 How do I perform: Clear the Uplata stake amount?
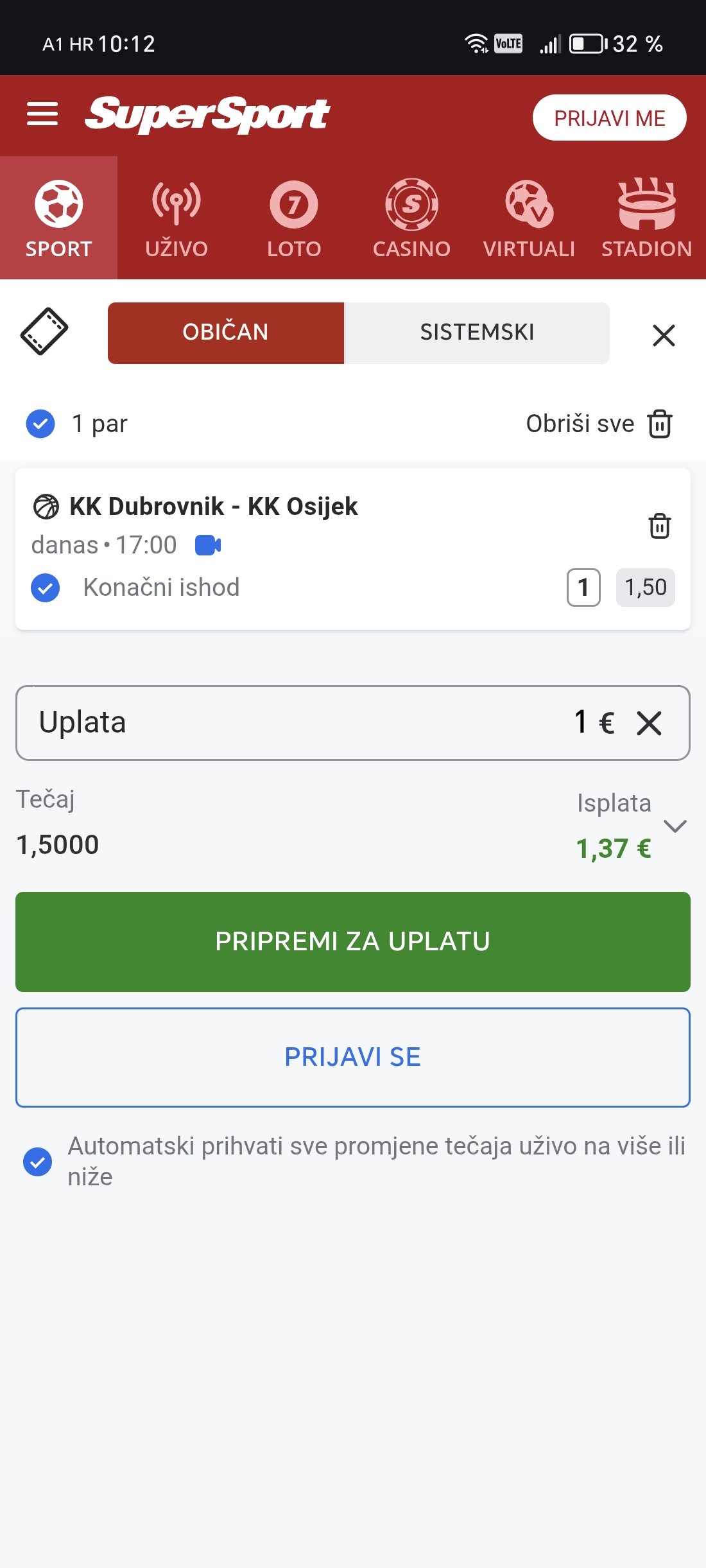[x=649, y=723]
